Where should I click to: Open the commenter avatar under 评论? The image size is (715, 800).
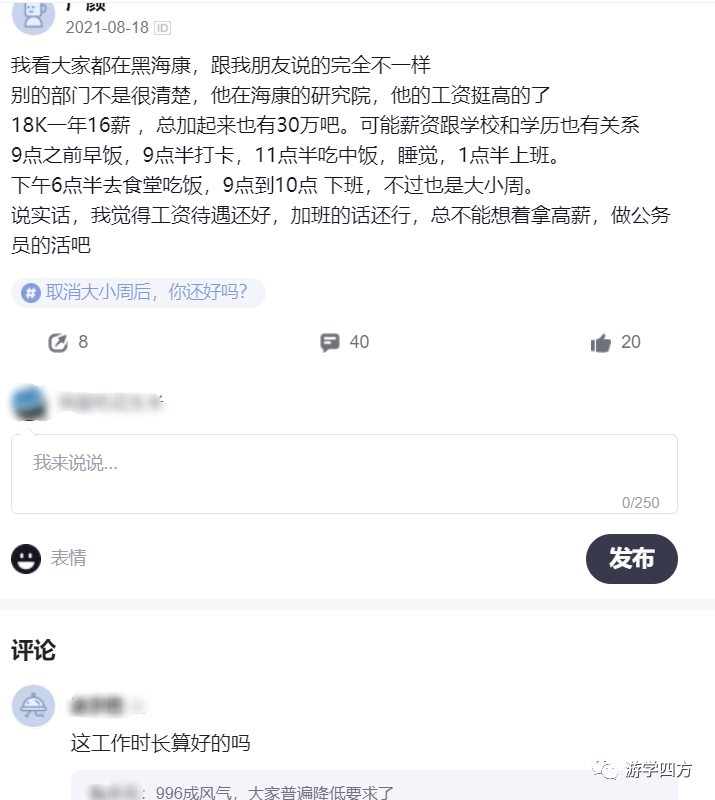click(x=33, y=706)
